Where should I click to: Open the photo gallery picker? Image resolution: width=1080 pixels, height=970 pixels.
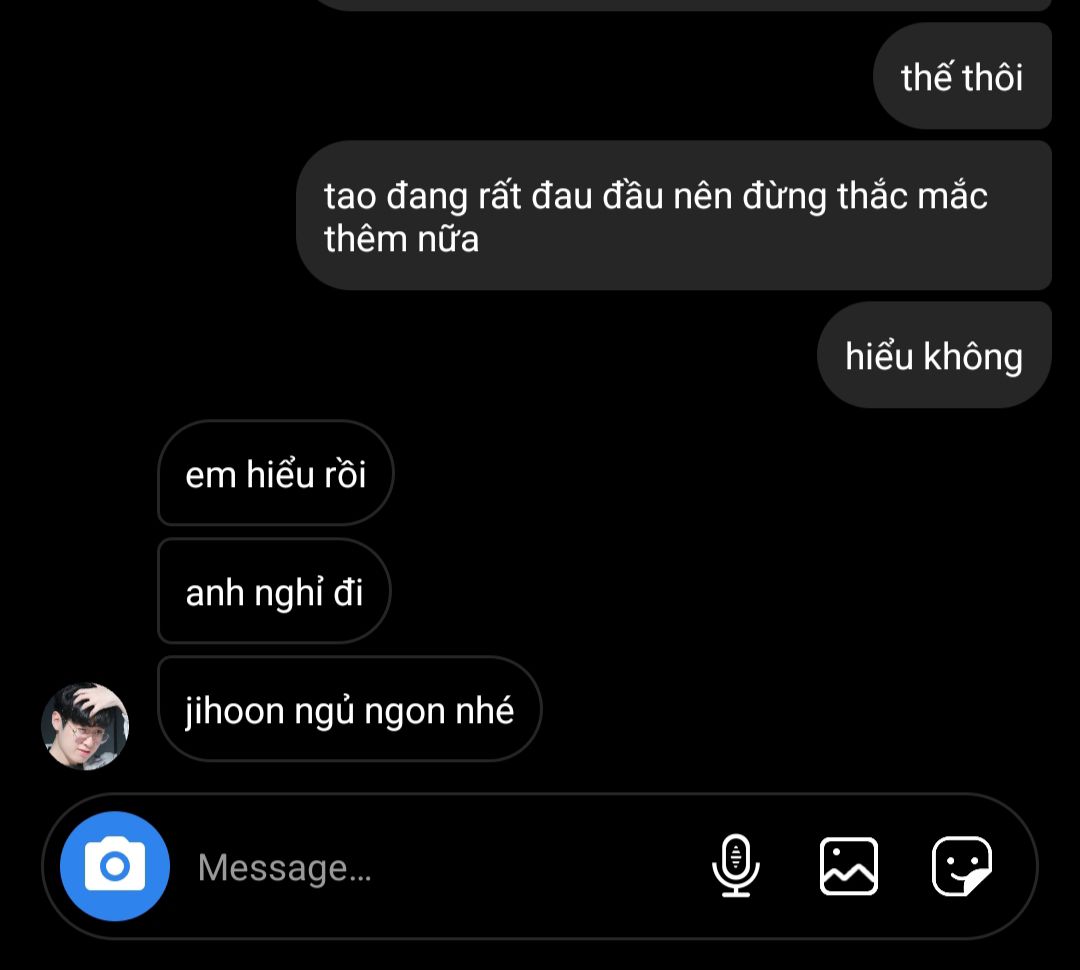point(849,866)
